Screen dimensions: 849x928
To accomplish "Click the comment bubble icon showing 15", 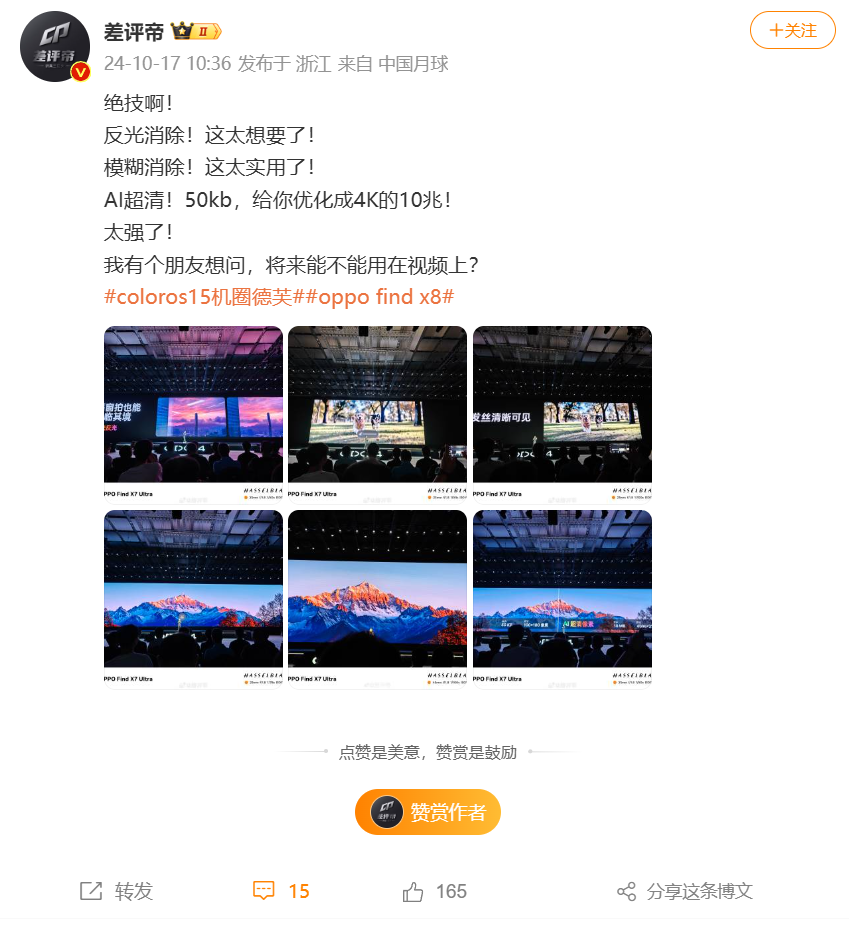I will [262, 891].
